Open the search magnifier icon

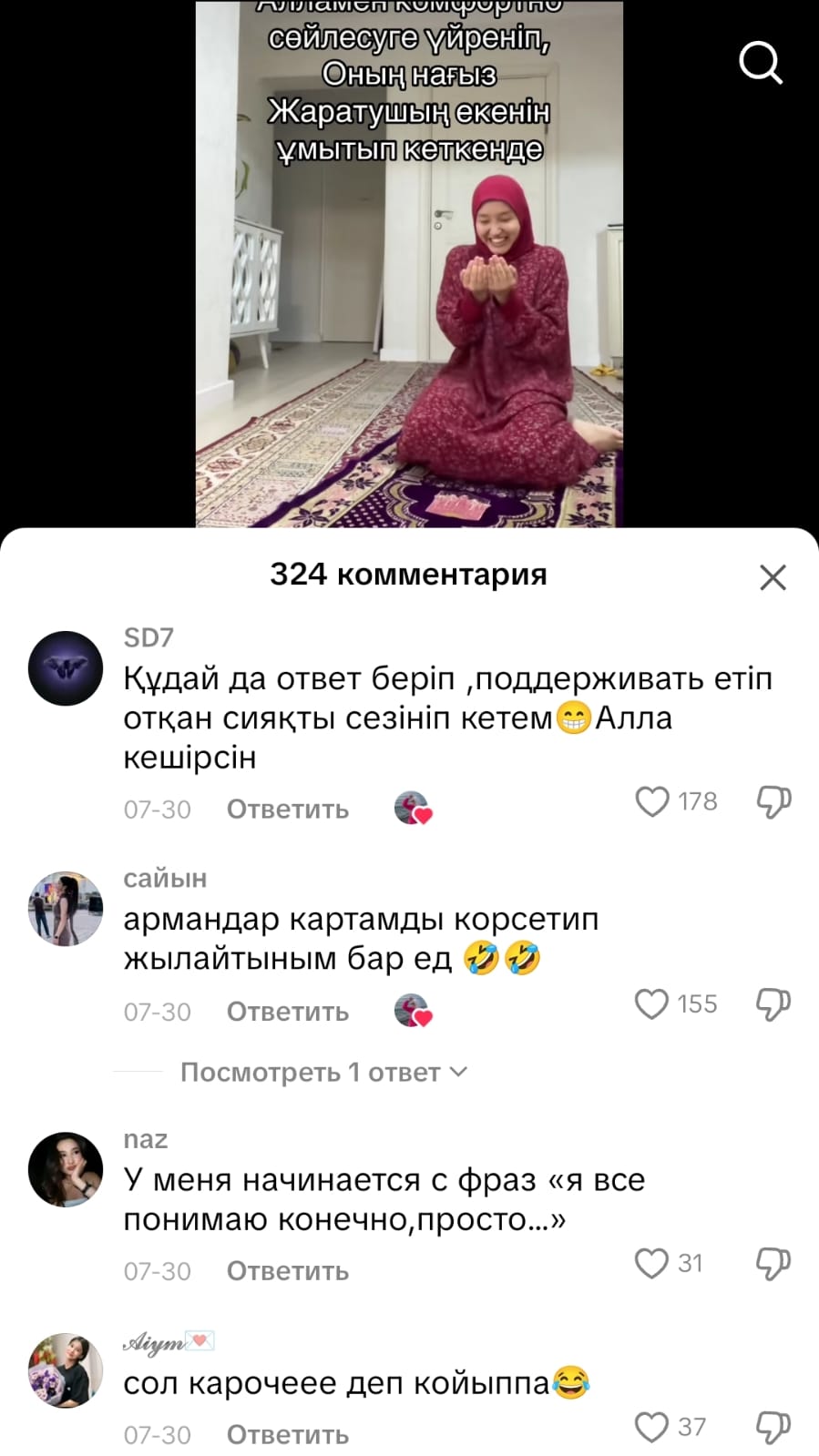760,64
